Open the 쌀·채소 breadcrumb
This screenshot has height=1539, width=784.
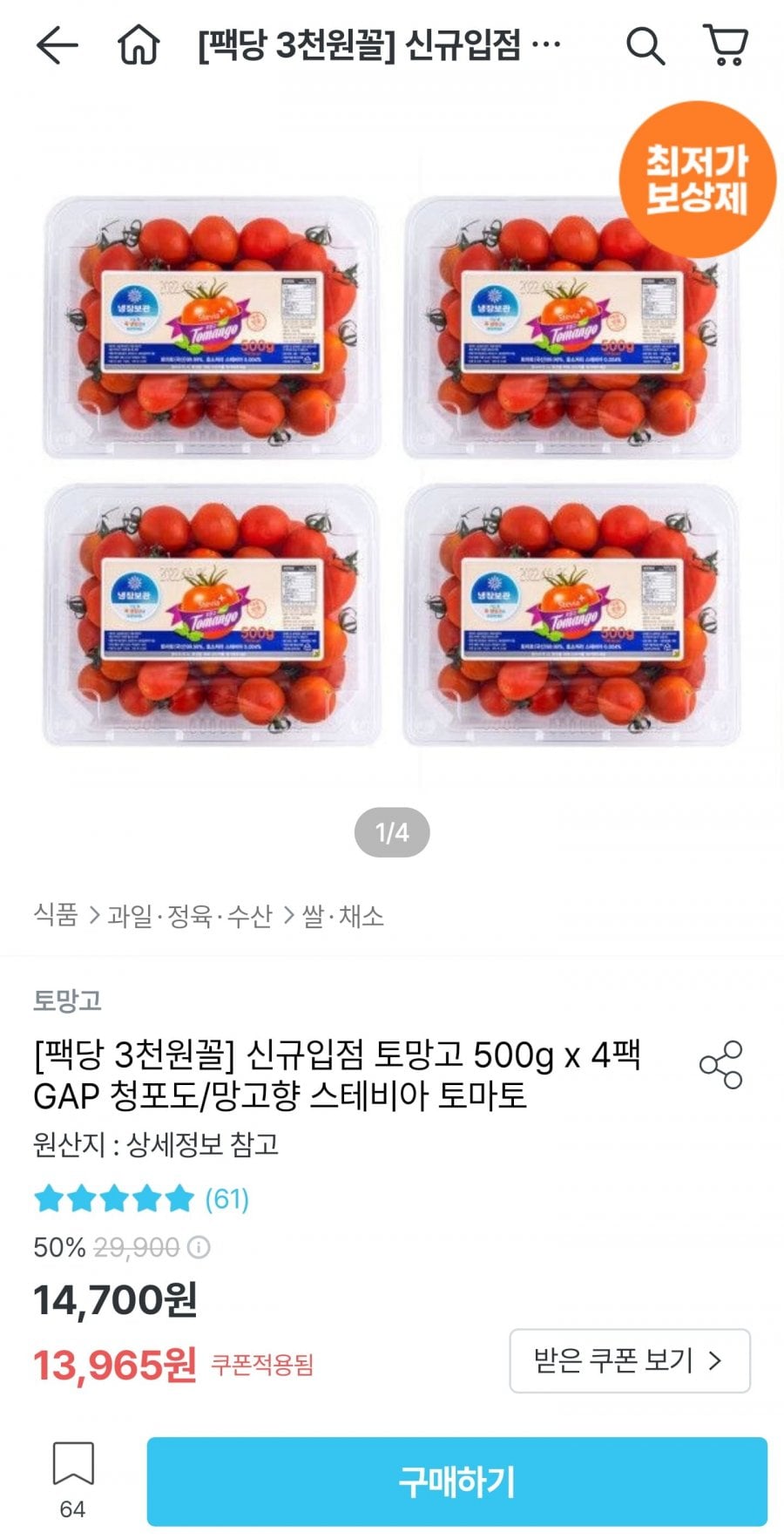click(x=342, y=915)
